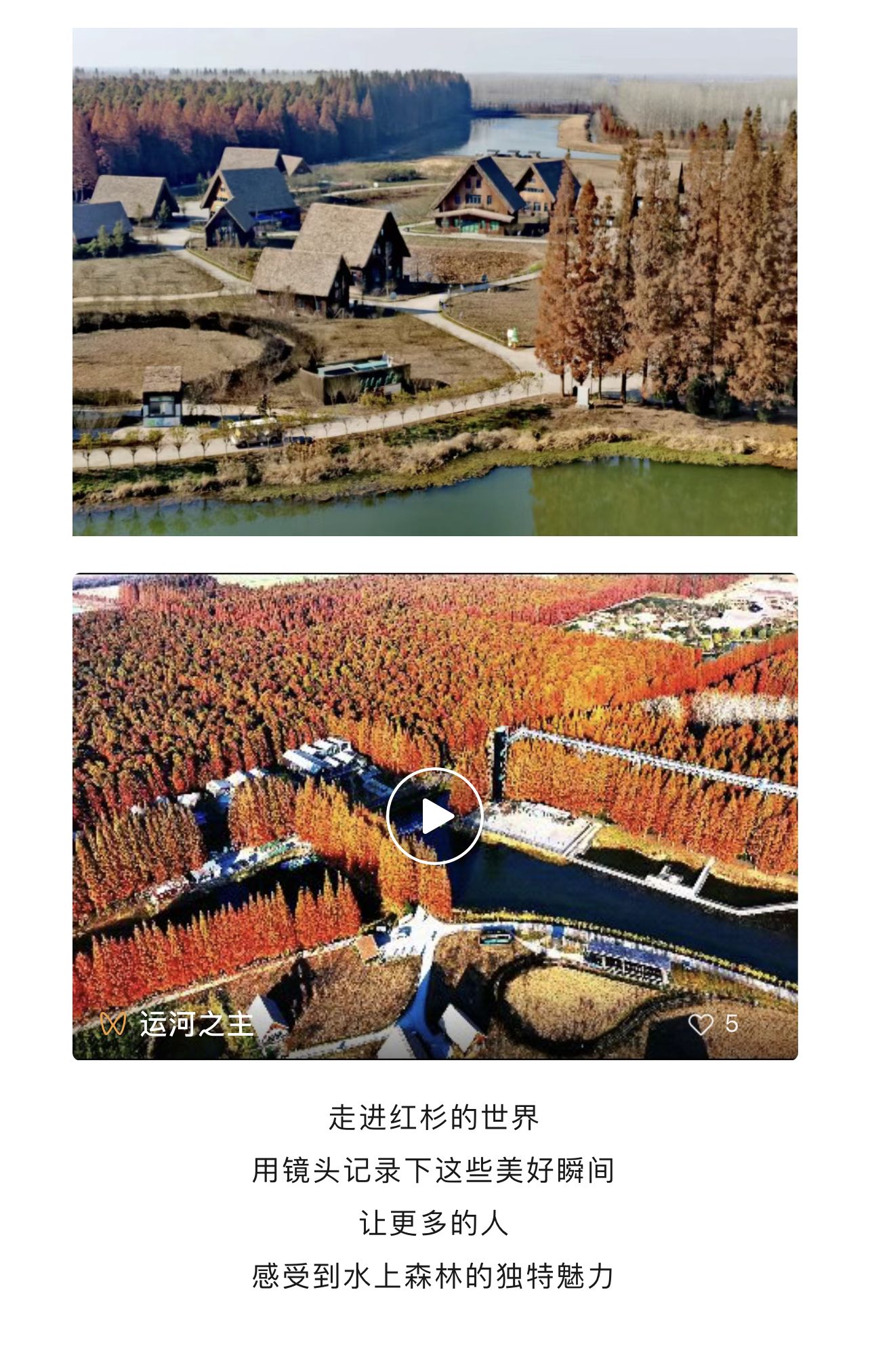Click the caption 用镜头记录下这些美好瞬间
Viewport: 870px width, 1372px height.
point(434,1169)
